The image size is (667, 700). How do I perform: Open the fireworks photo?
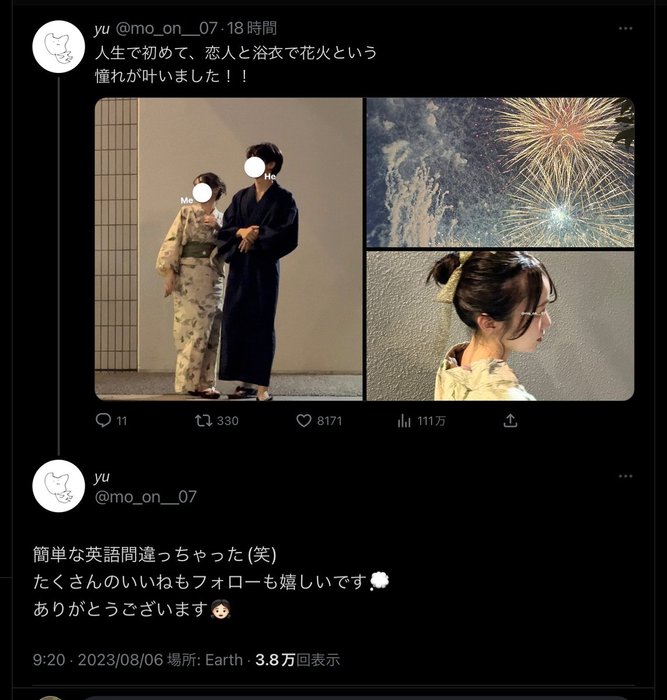tap(499, 172)
